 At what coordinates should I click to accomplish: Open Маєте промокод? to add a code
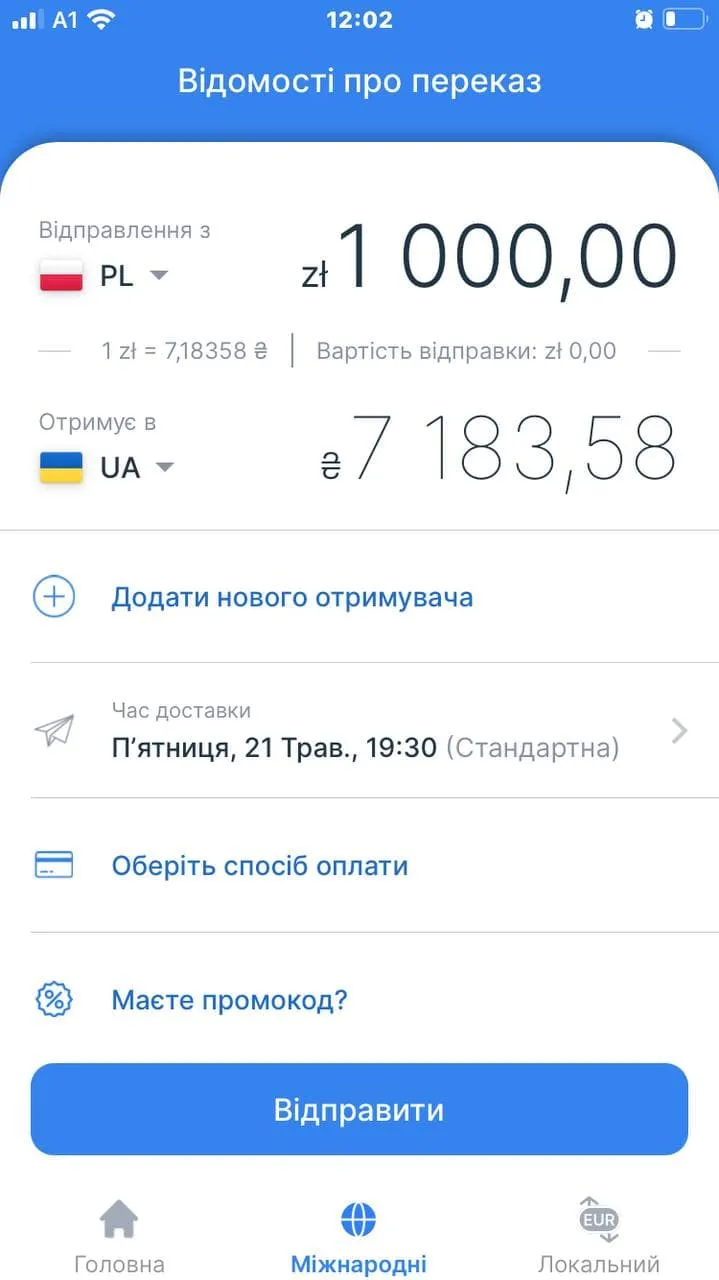pyautogui.click(x=229, y=999)
